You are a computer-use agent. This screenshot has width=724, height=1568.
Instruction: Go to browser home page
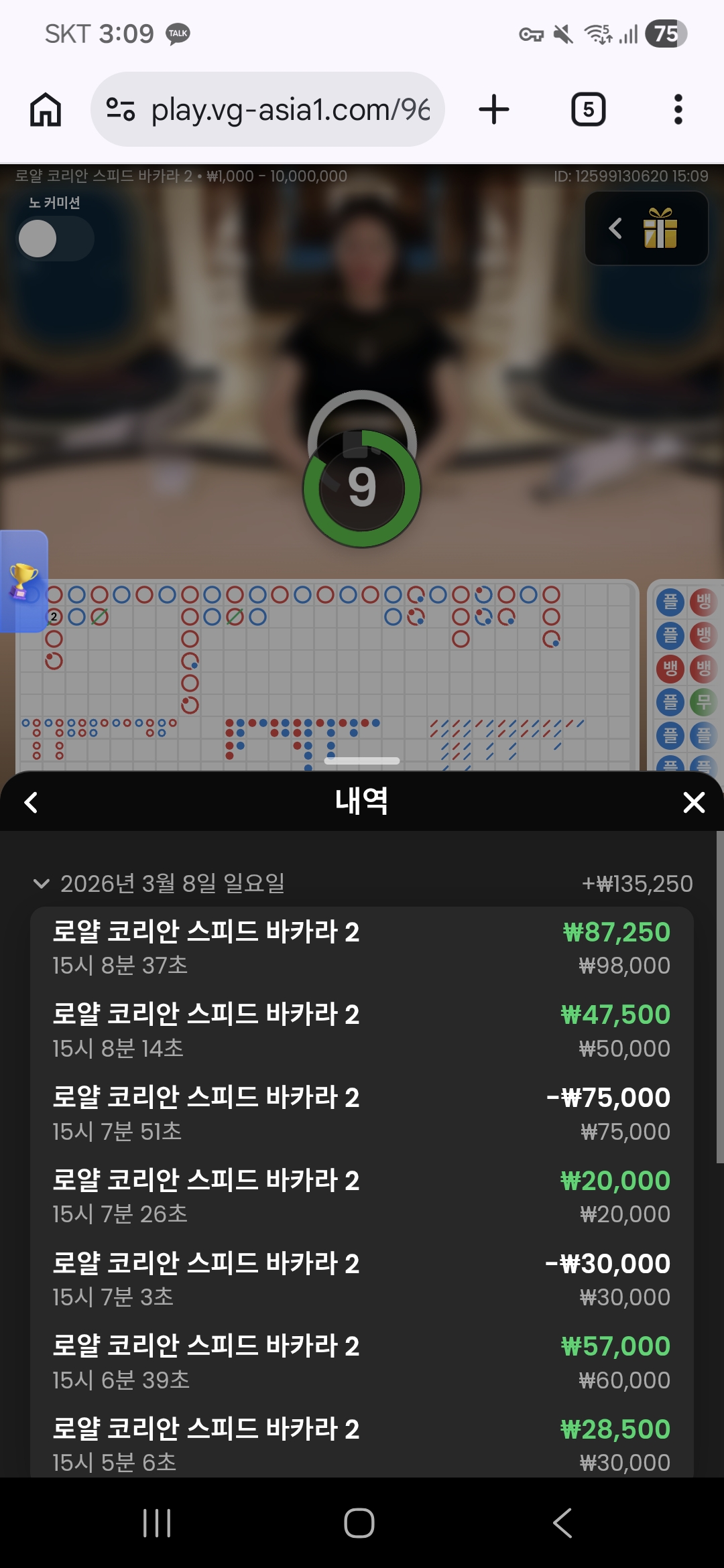46,109
